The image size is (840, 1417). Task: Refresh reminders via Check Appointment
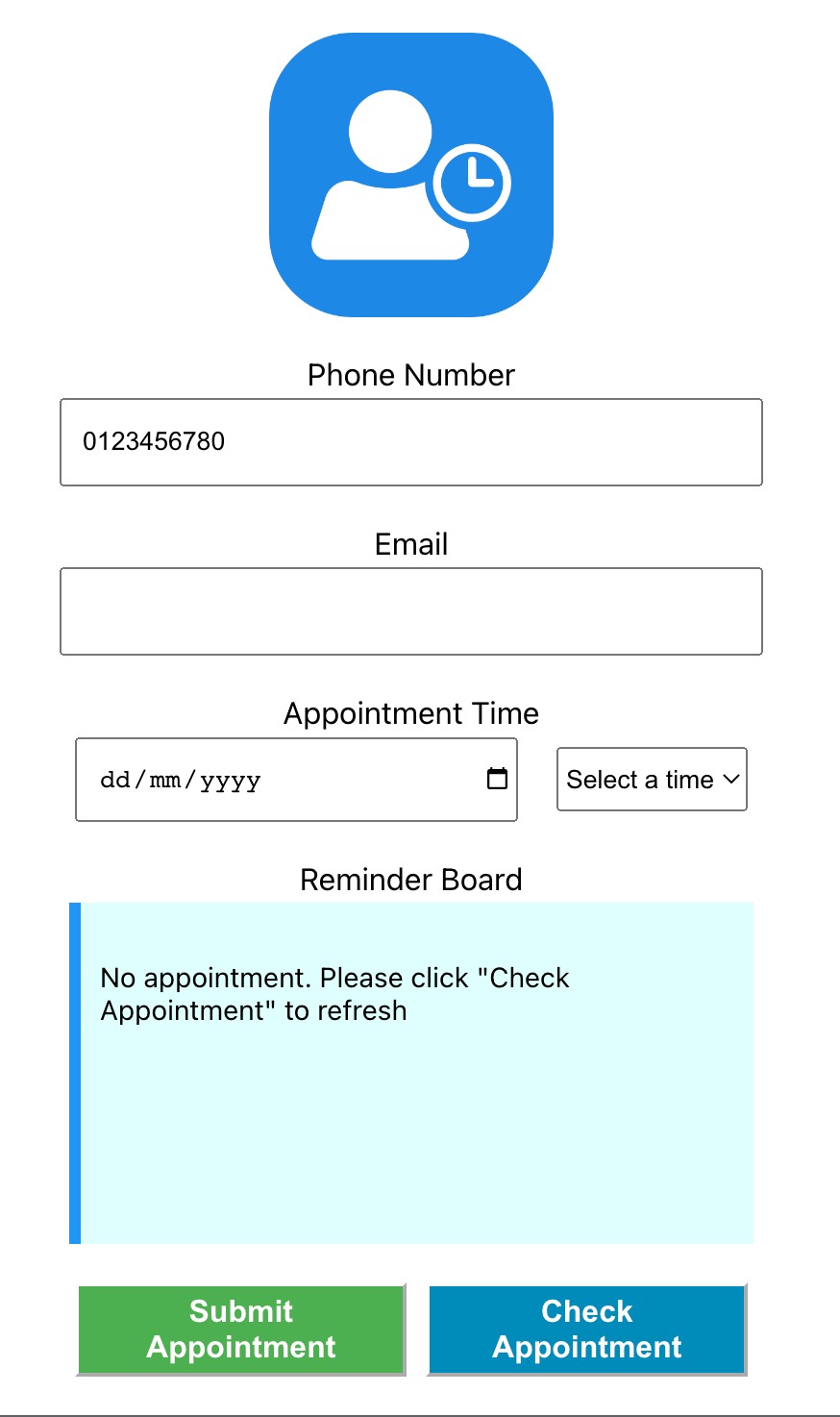point(586,1329)
